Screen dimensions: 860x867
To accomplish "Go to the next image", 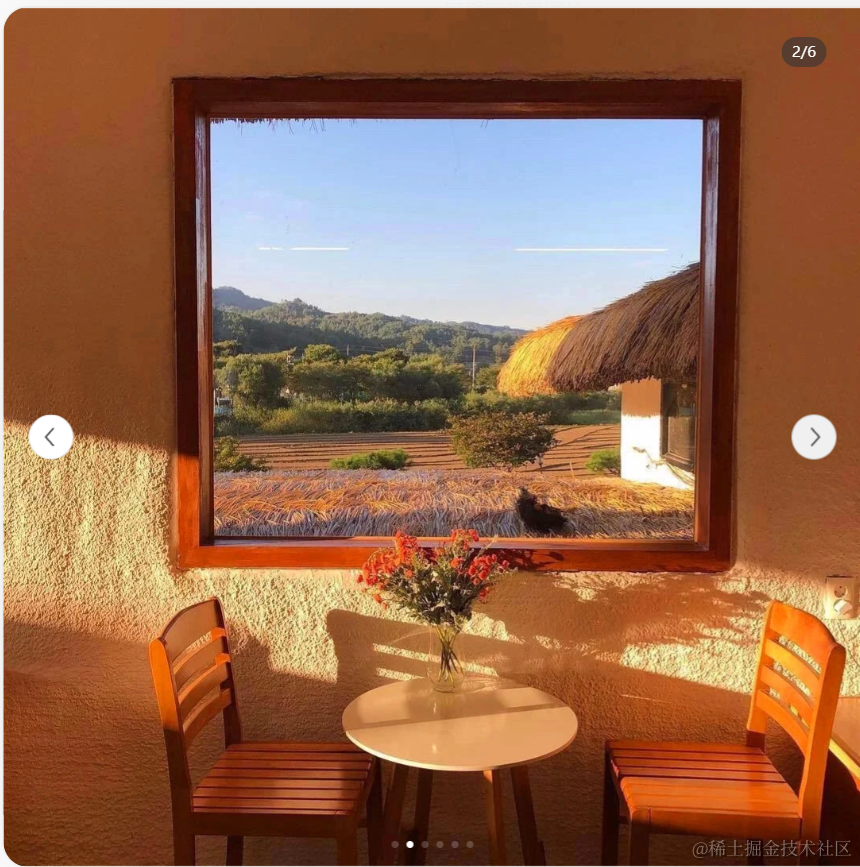I will click(813, 437).
